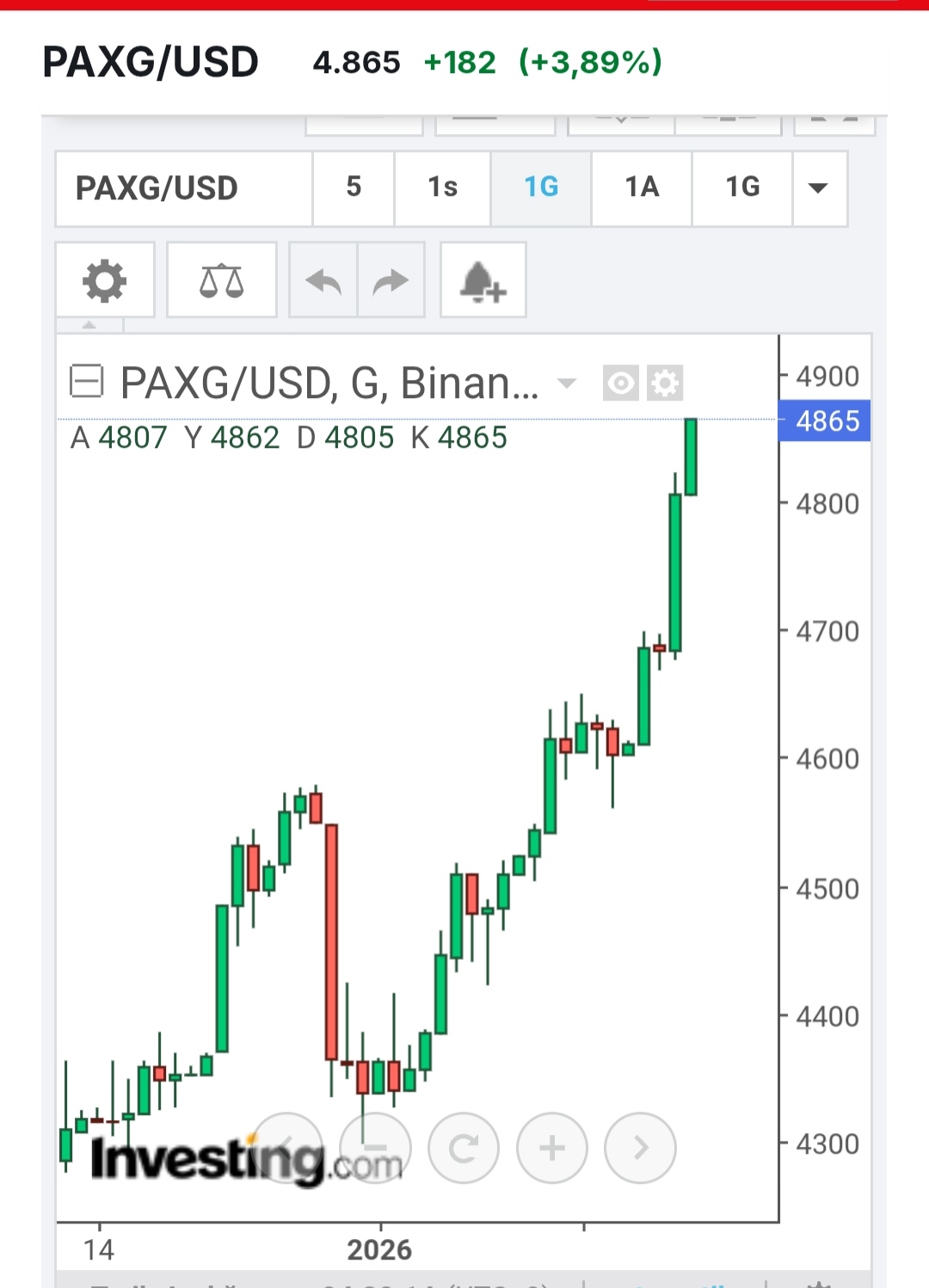Move the chart left with the arrow
This screenshot has height=1288, width=929.
(x=287, y=1148)
